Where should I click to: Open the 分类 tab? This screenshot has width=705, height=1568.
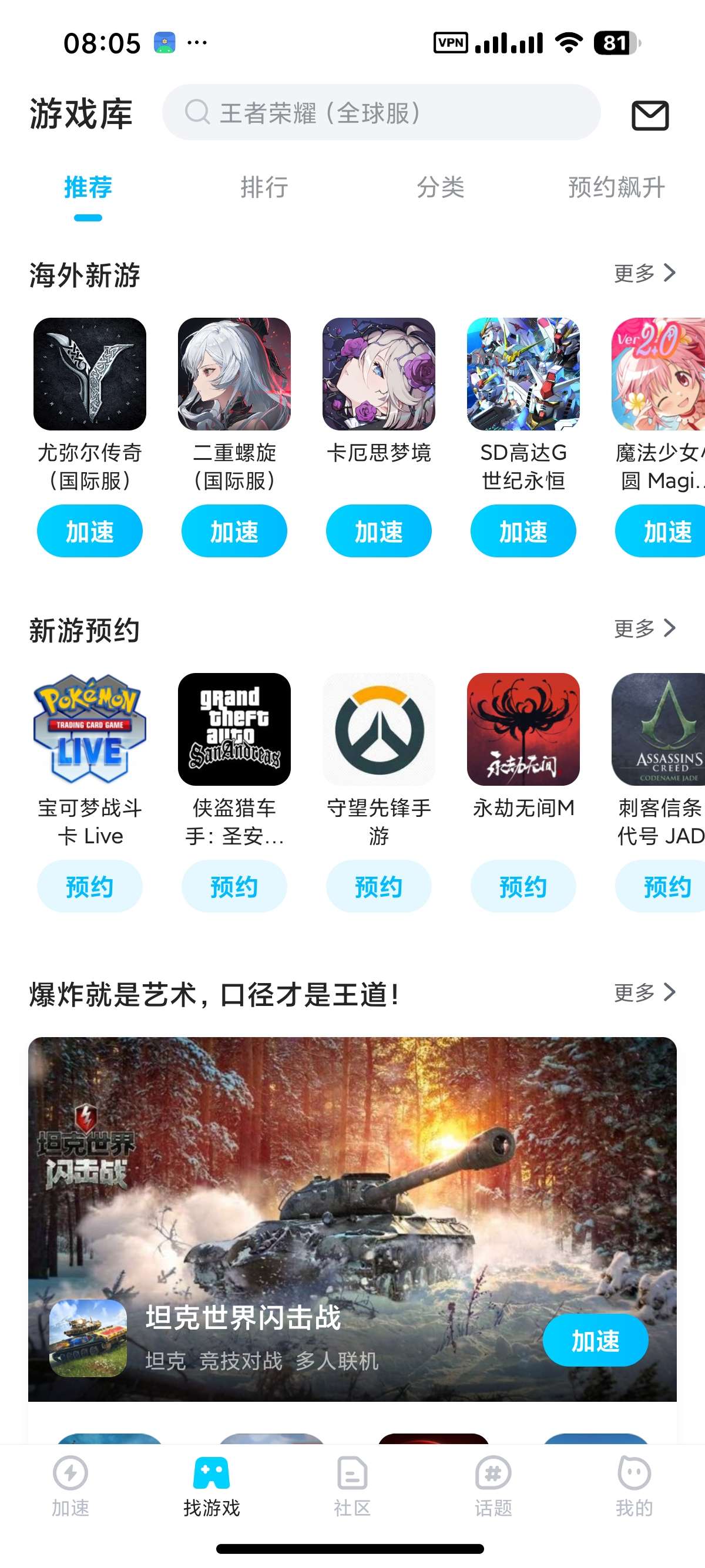[x=441, y=187]
